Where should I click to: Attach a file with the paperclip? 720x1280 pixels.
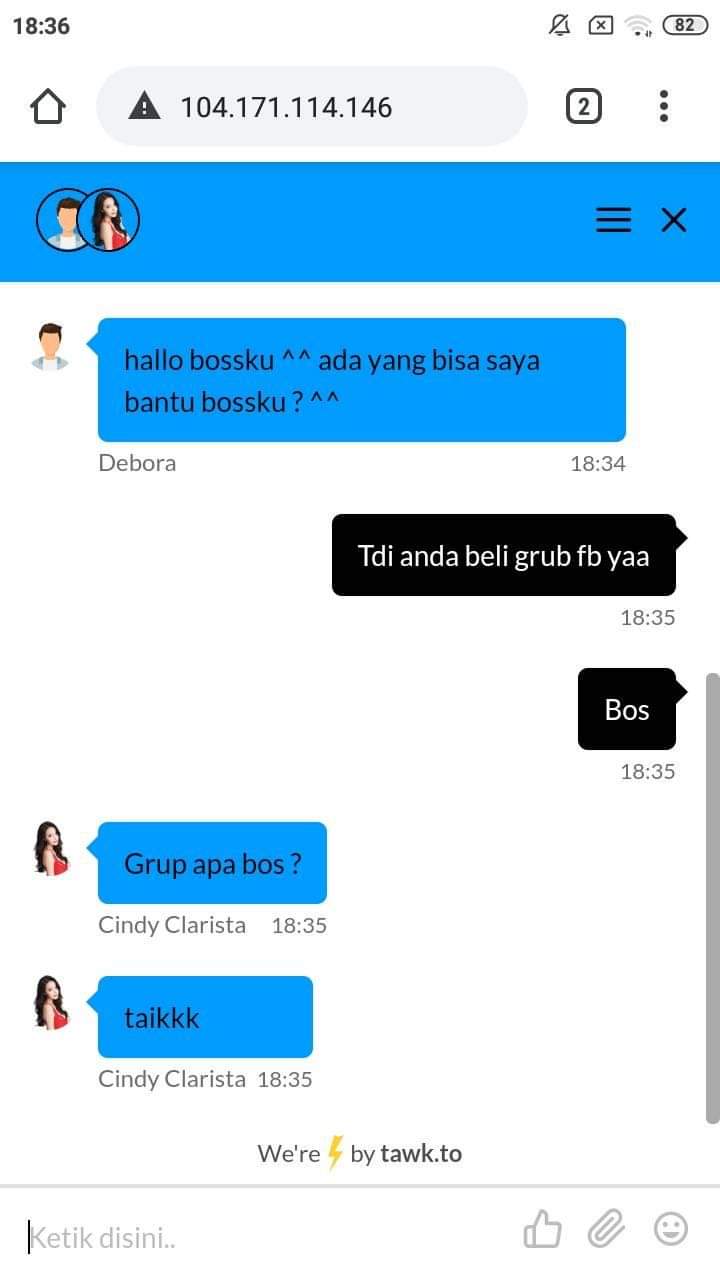point(606,1229)
